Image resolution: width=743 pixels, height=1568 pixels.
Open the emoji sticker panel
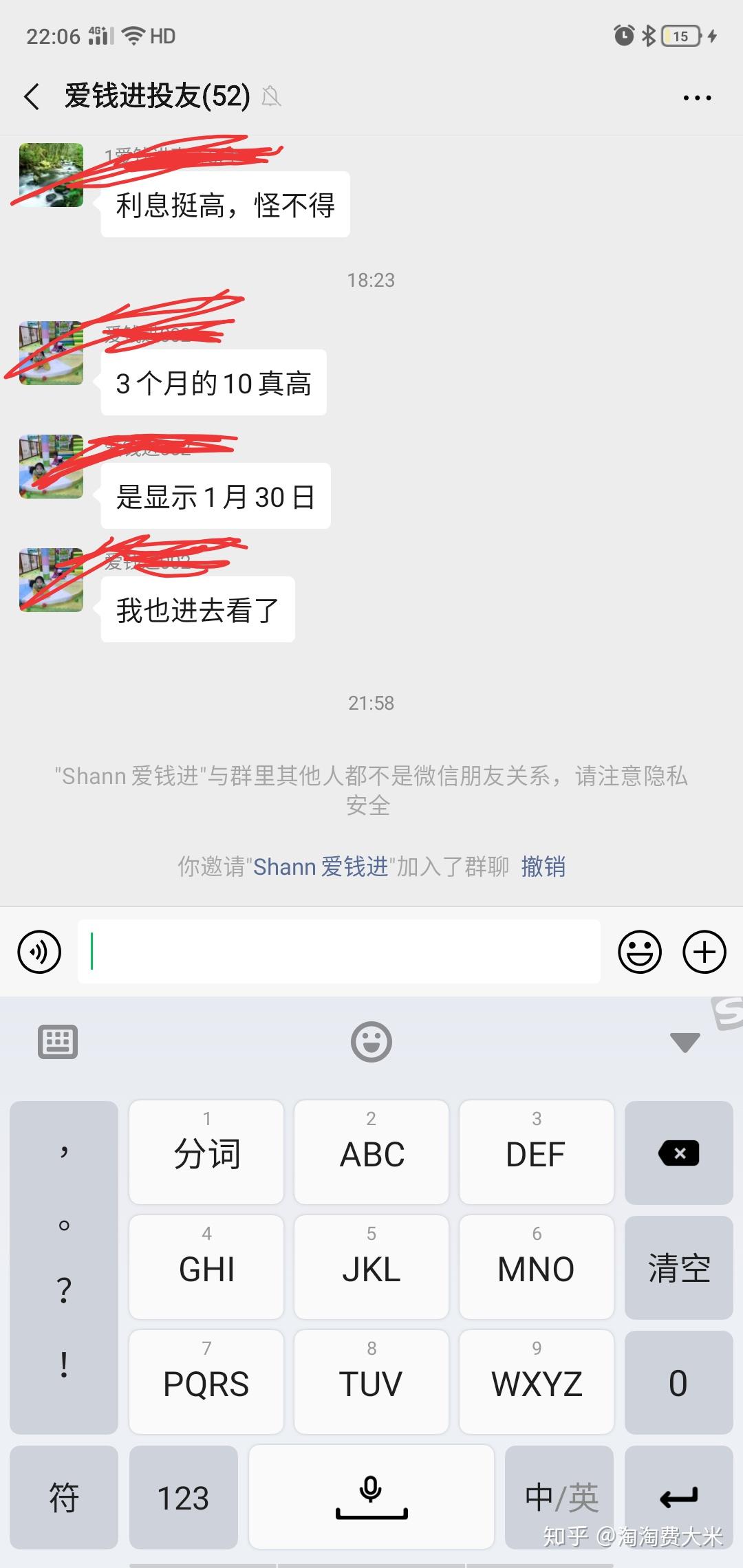pyautogui.click(x=639, y=952)
